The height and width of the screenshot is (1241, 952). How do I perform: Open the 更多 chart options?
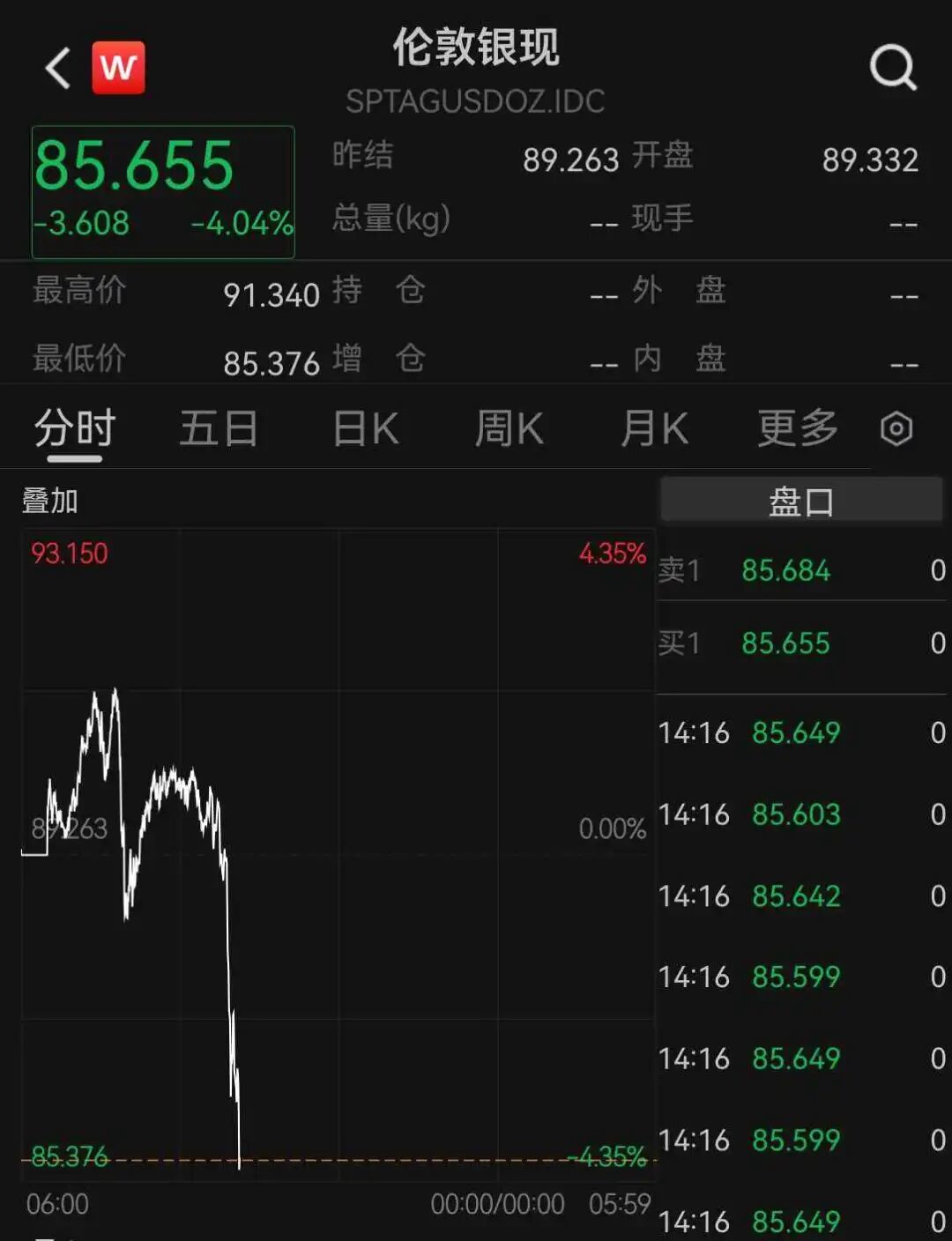(x=798, y=430)
